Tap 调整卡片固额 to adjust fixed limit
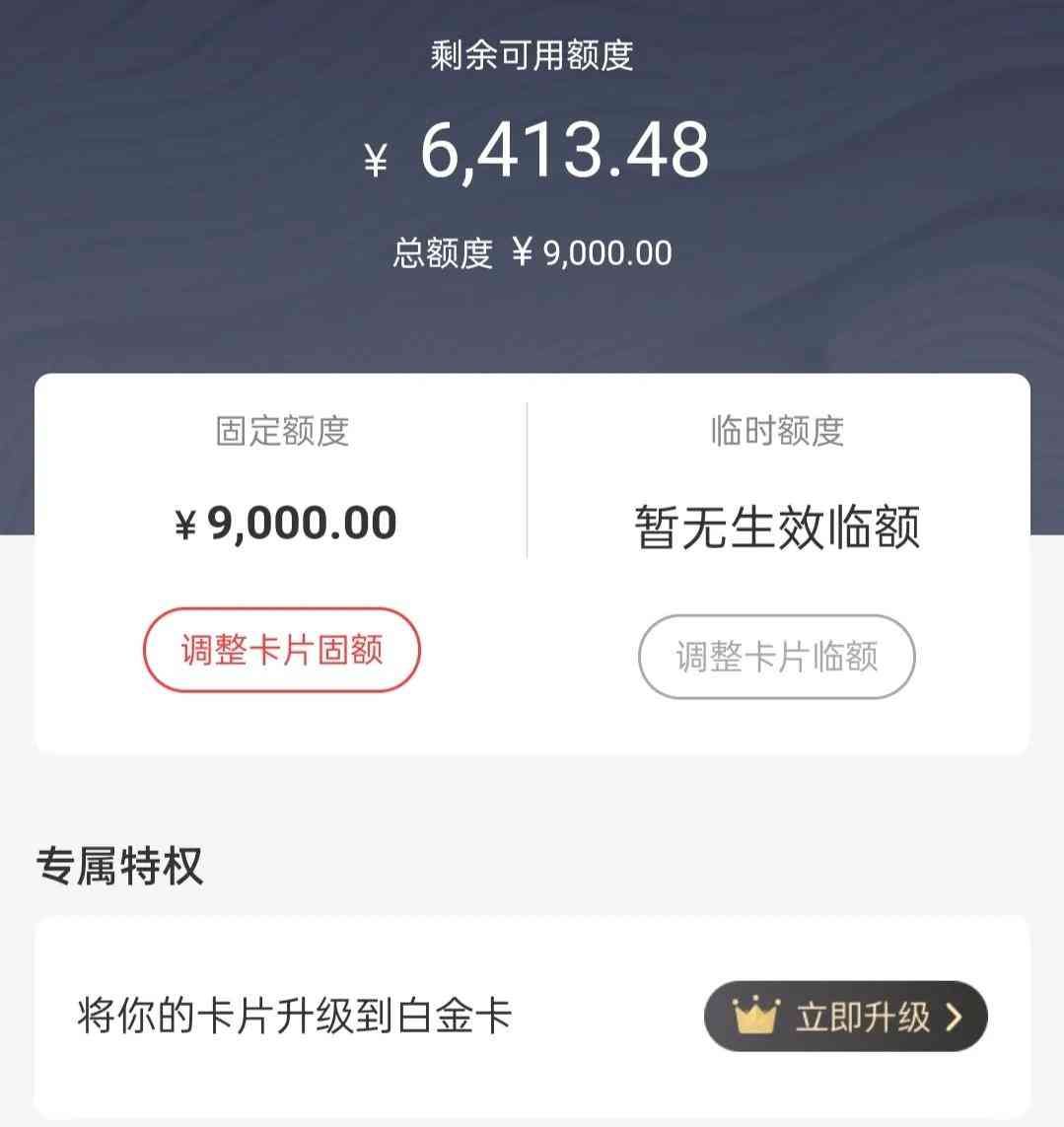Viewport: 1064px width, 1127px height. tap(282, 651)
